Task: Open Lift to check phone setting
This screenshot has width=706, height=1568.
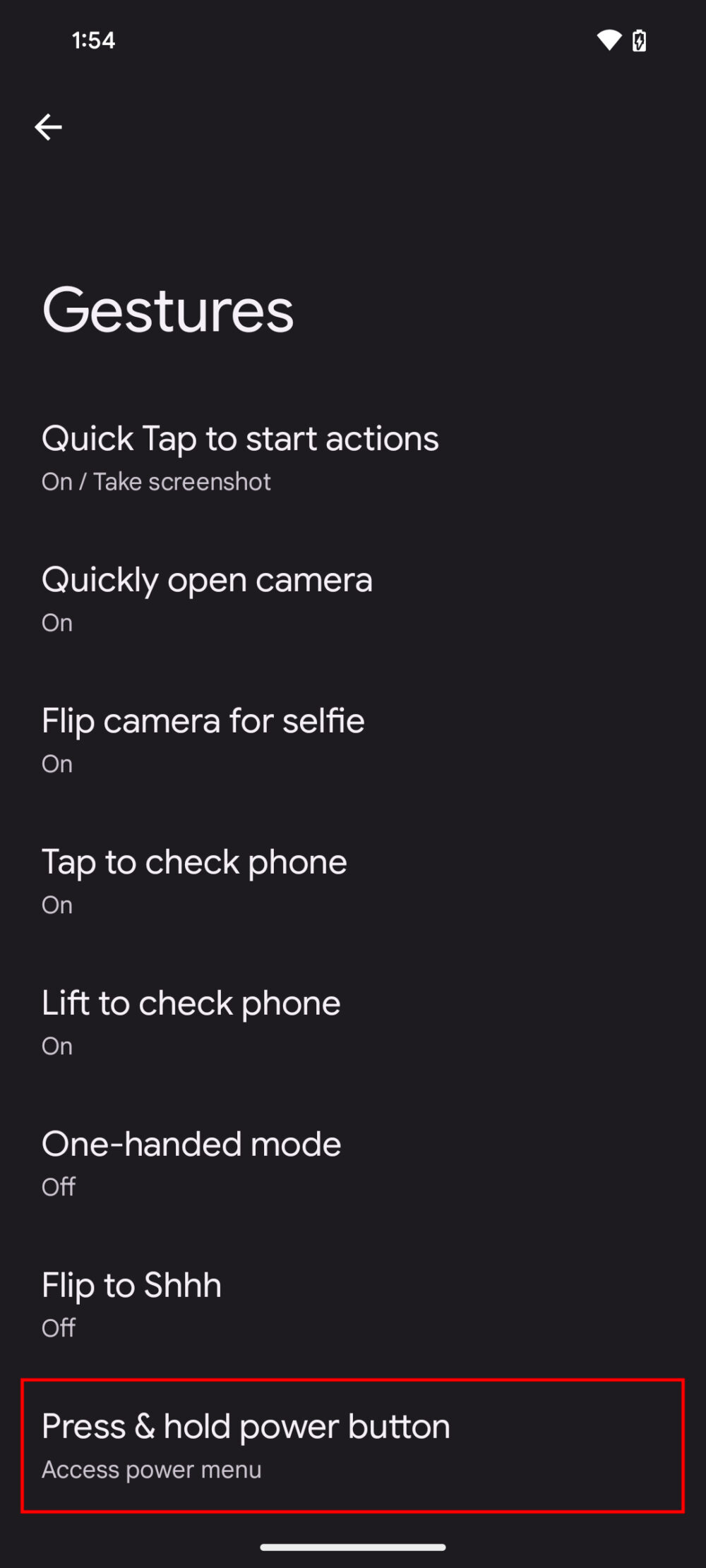Action: click(191, 1022)
